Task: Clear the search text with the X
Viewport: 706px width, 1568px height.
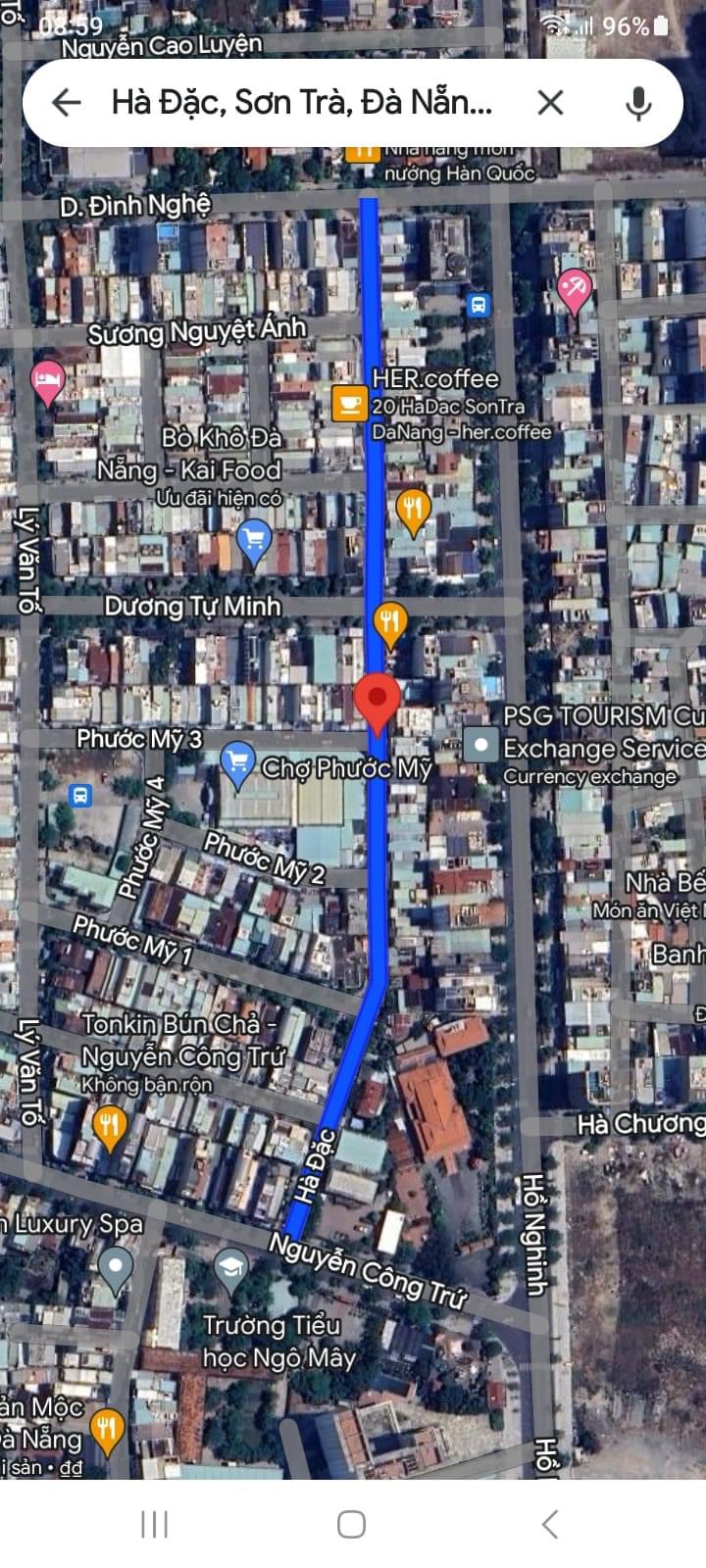Action: [x=551, y=102]
